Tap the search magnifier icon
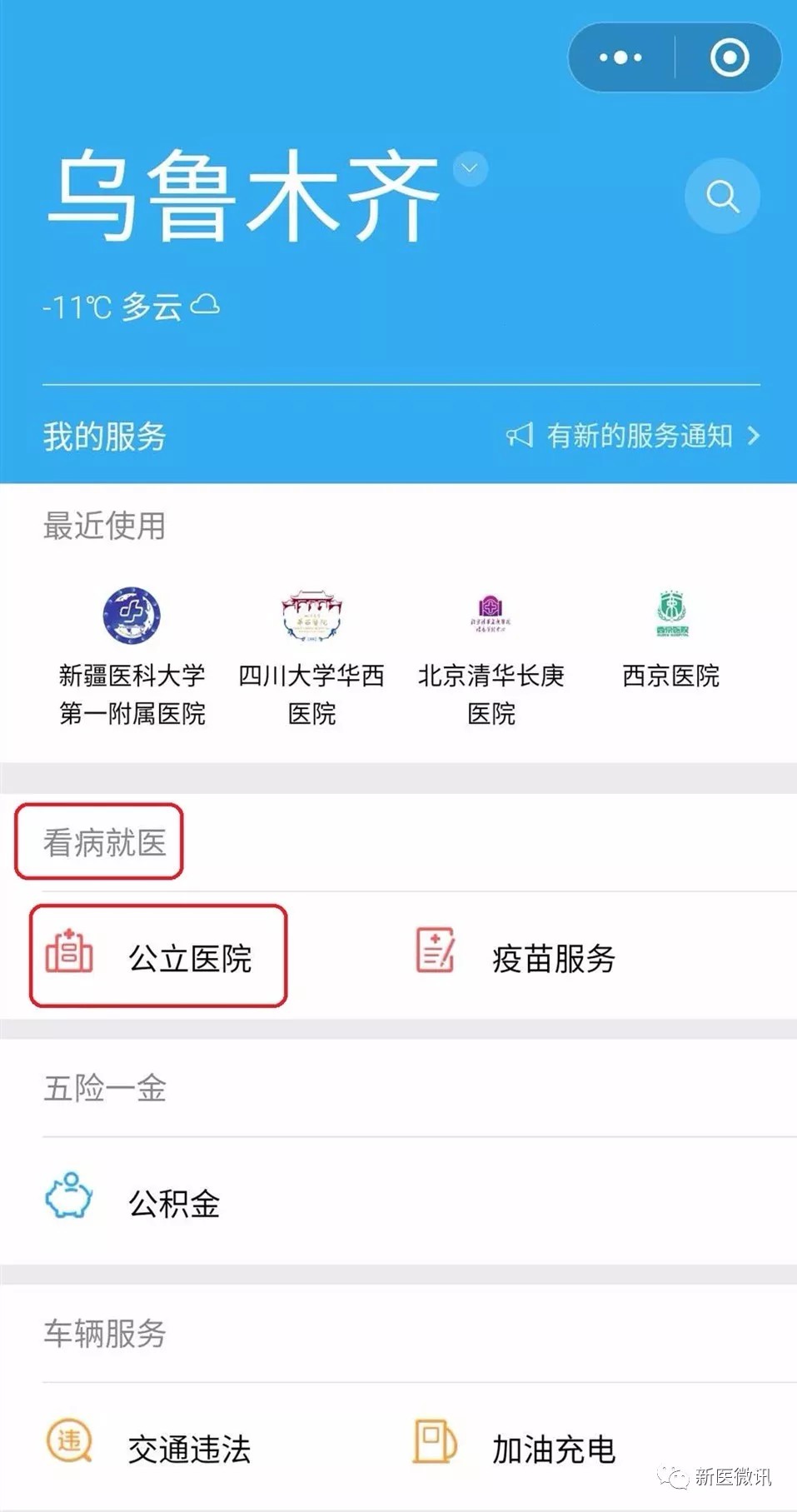Viewport: 797px width, 1512px height. pos(721,197)
